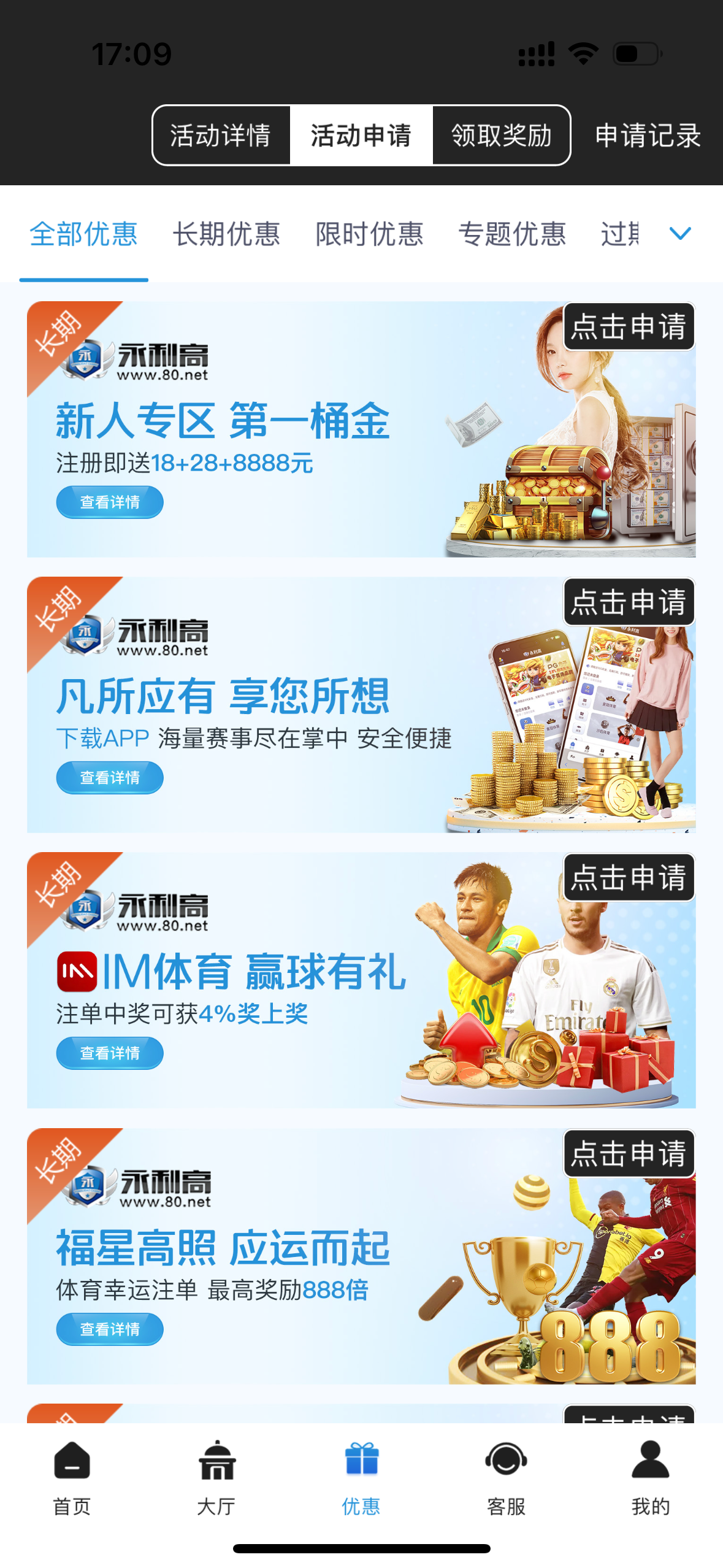The height and width of the screenshot is (1568, 723).
Task: Switch to the 长期优惠 category tab
Action: point(226,234)
